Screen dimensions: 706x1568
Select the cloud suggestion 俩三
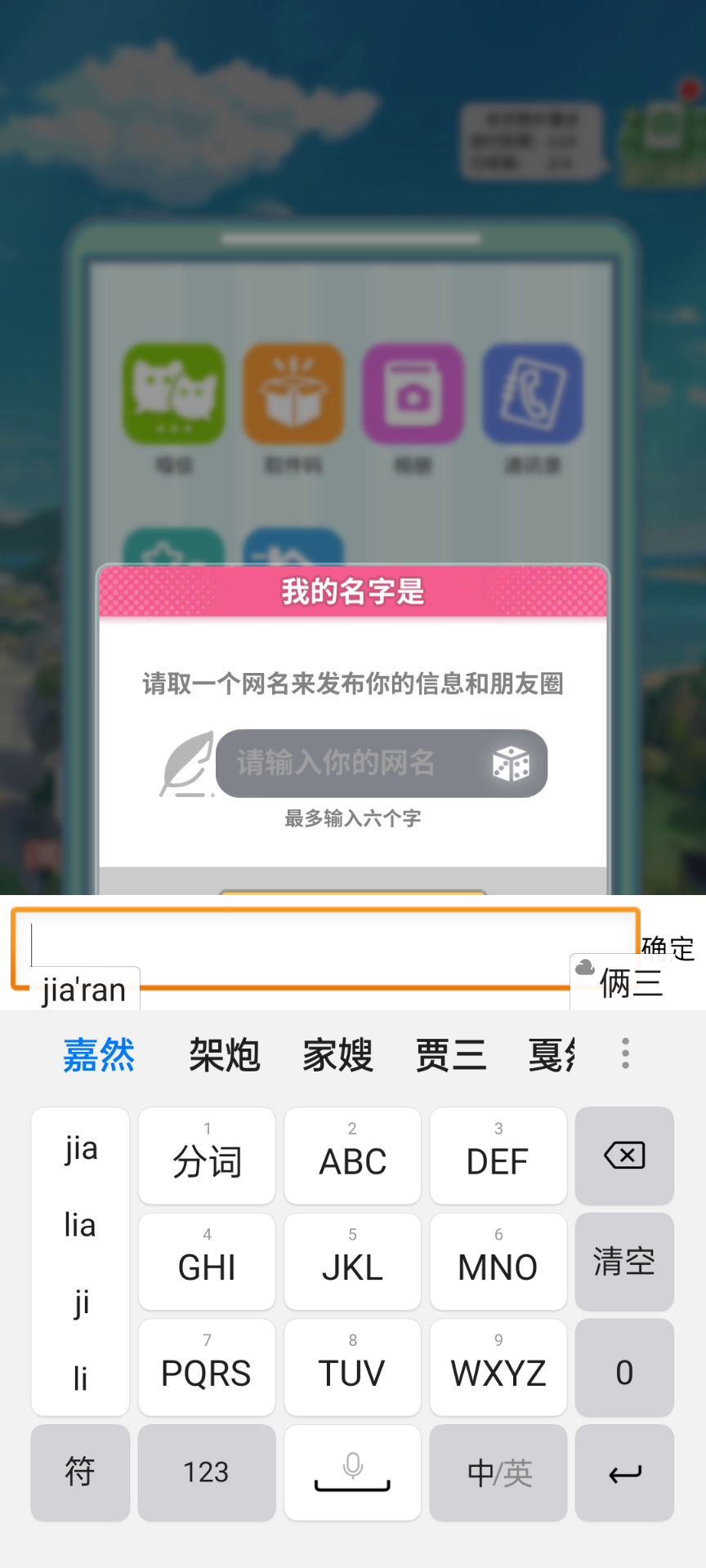[x=631, y=982]
